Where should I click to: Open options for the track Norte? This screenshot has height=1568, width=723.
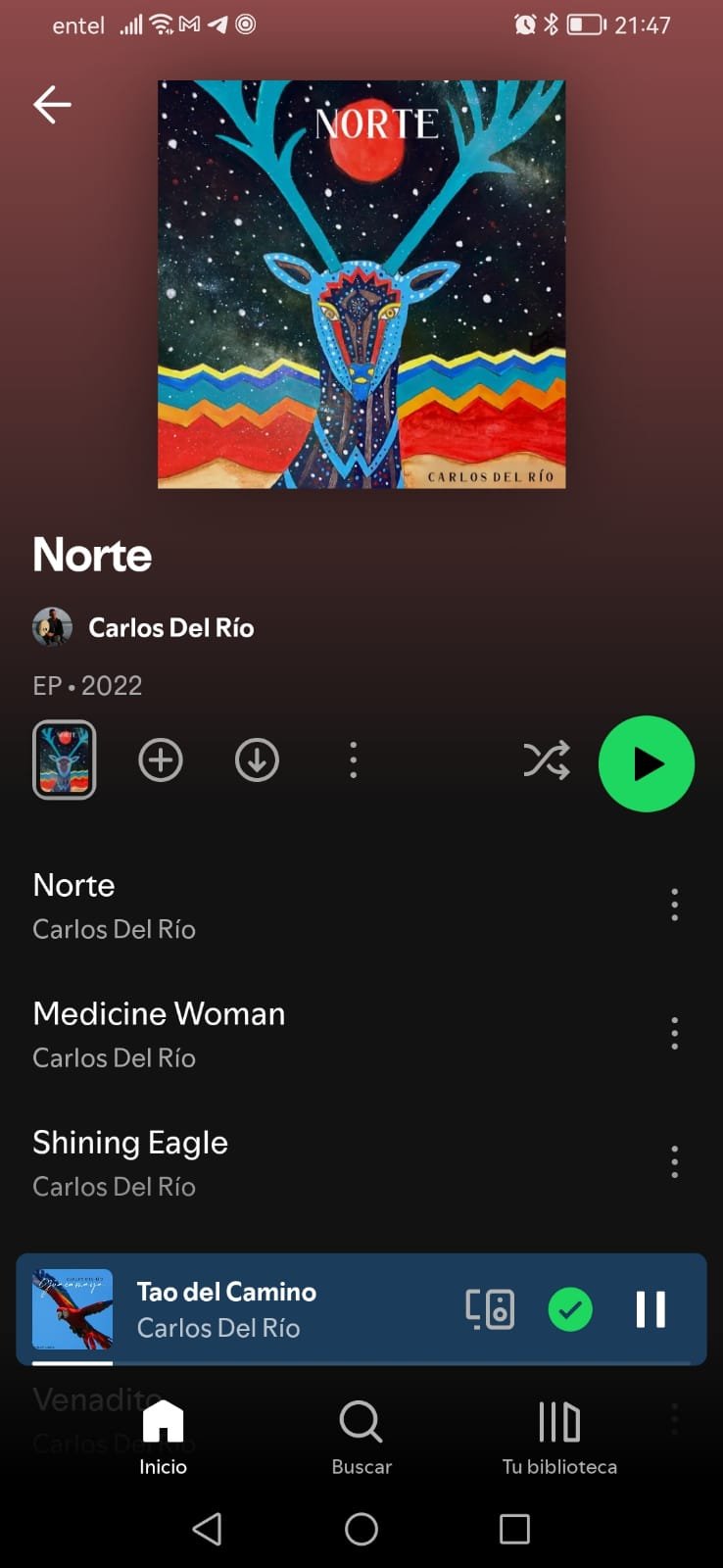pyautogui.click(x=674, y=905)
